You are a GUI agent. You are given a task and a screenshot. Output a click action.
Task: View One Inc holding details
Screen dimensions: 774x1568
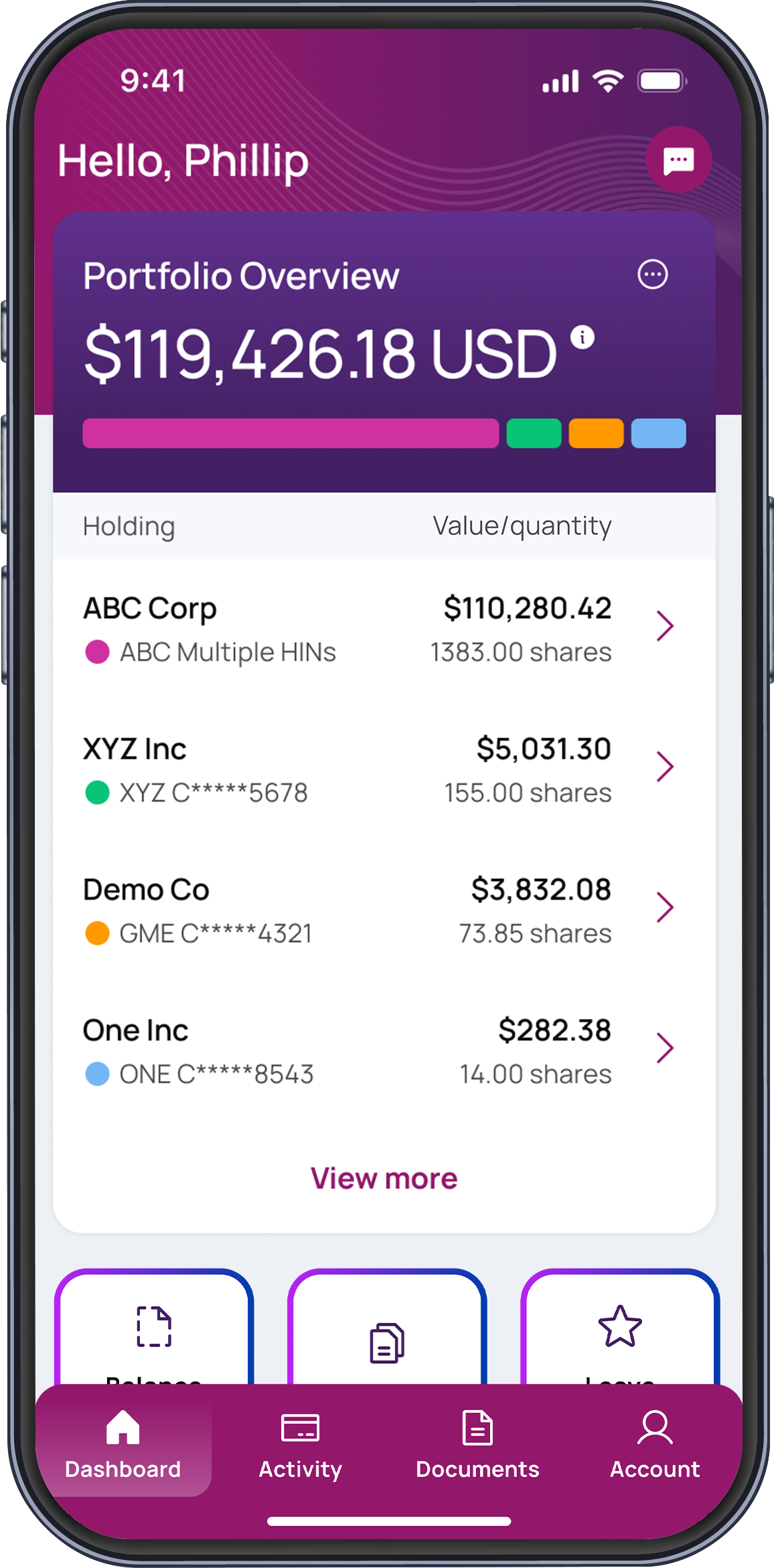pos(384,1050)
